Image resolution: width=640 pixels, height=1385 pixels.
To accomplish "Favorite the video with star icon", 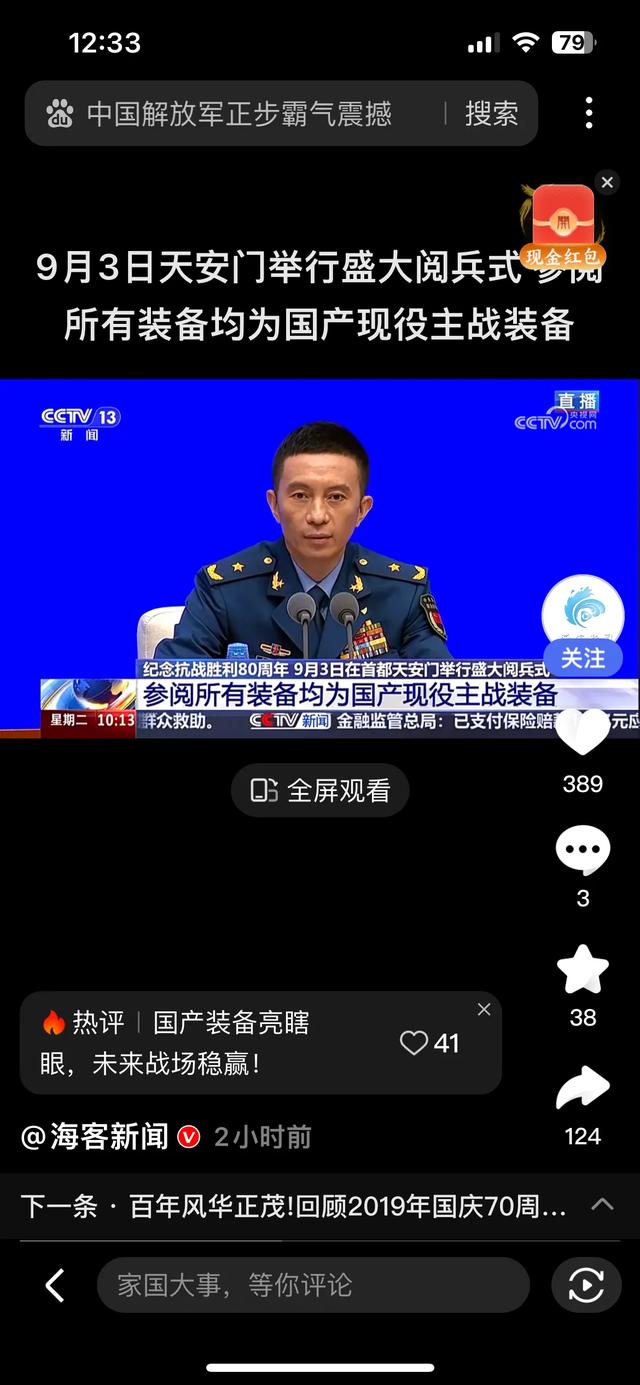I will coord(583,970).
